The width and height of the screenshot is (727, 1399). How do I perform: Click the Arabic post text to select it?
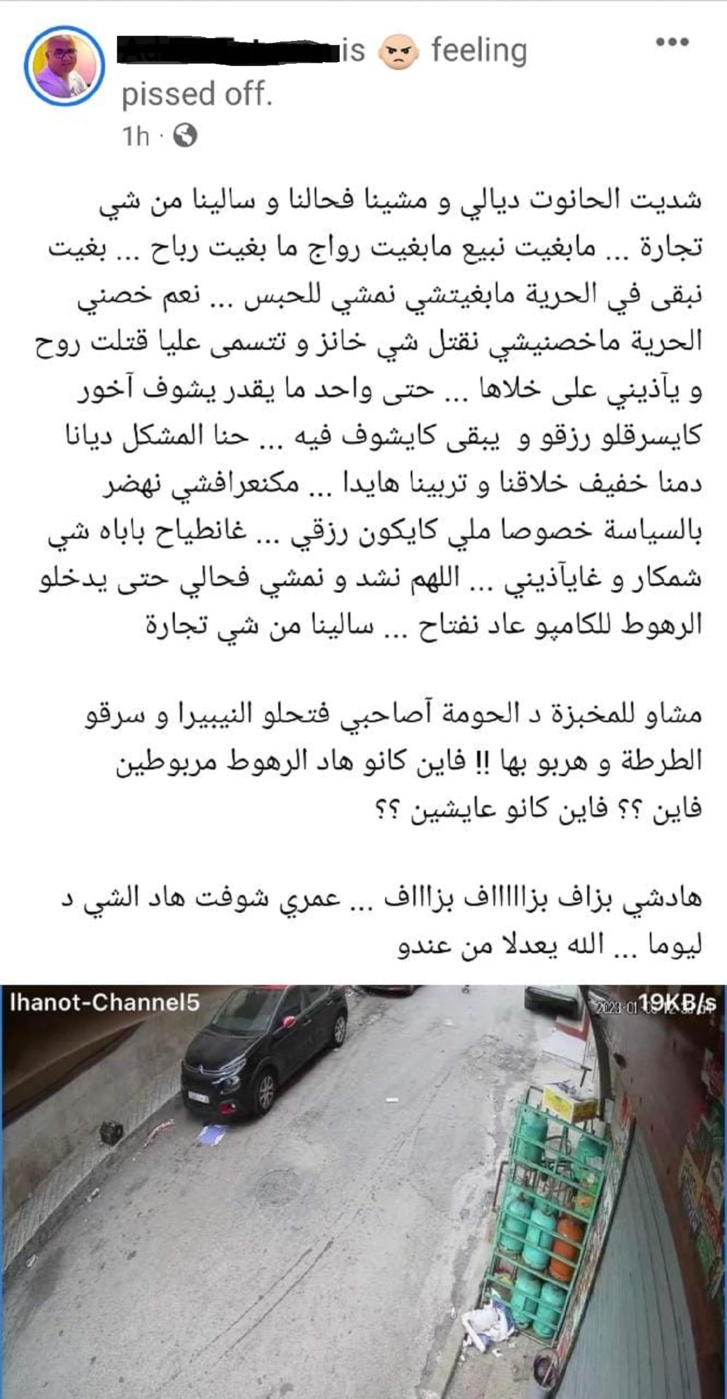[363, 400]
